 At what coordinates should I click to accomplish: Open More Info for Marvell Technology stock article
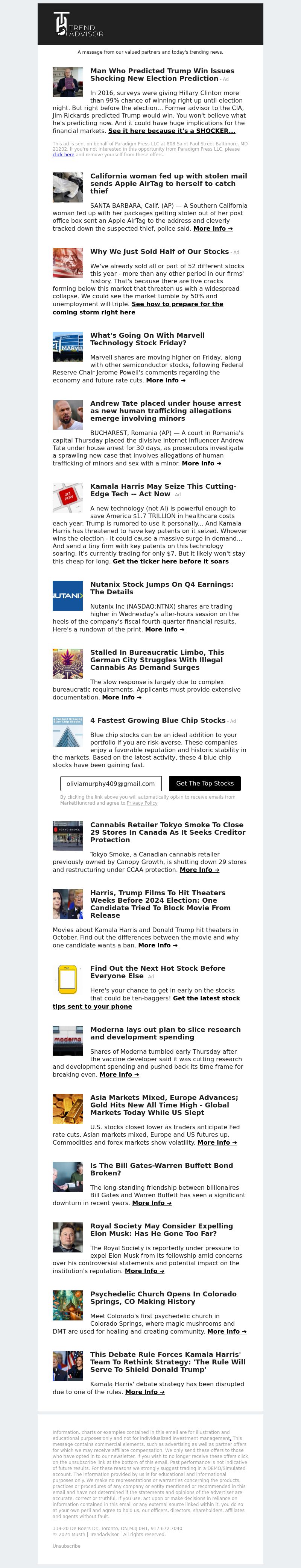[x=166, y=380]
